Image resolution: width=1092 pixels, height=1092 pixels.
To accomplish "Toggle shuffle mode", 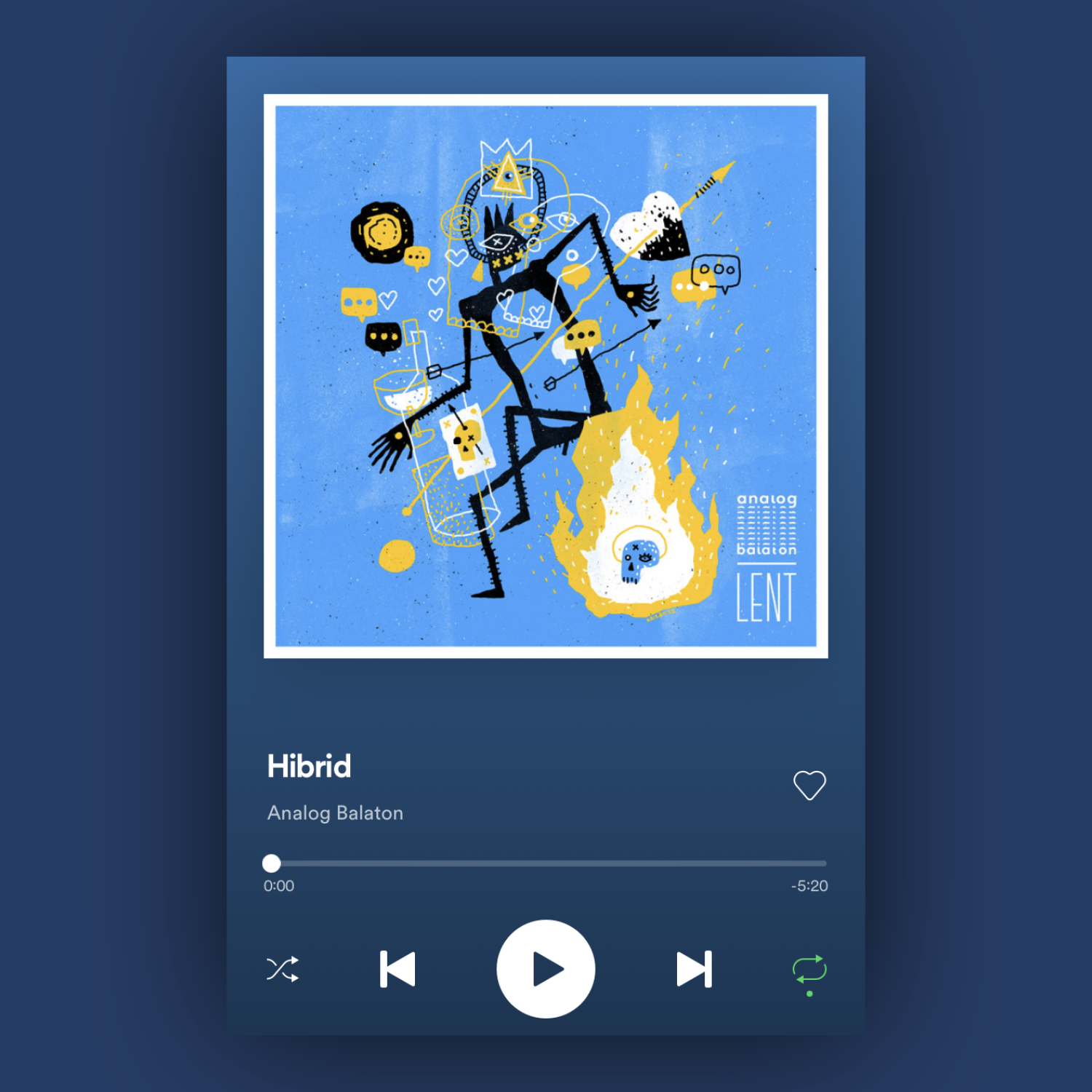I will 282,969.
